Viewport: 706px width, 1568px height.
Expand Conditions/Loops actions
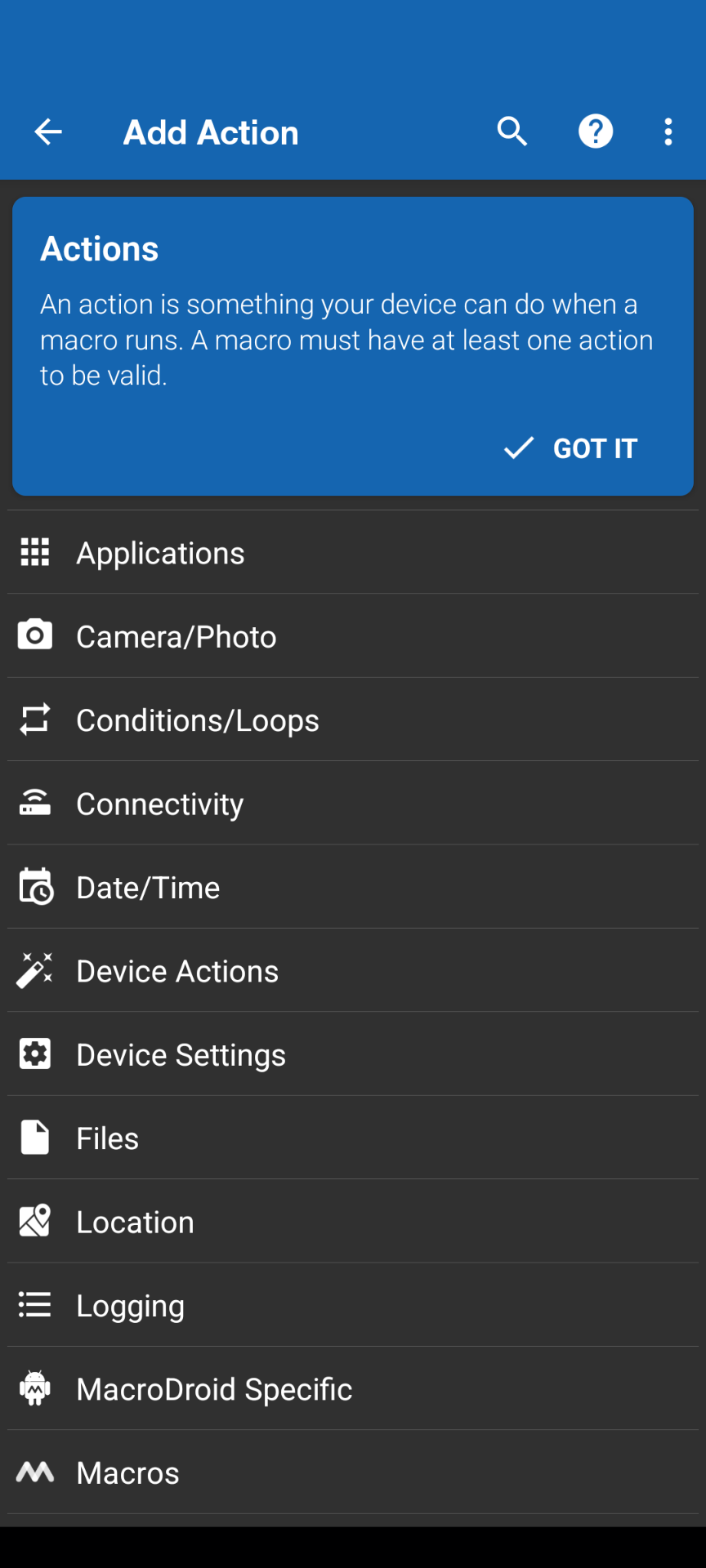click(x=197, y=721)
